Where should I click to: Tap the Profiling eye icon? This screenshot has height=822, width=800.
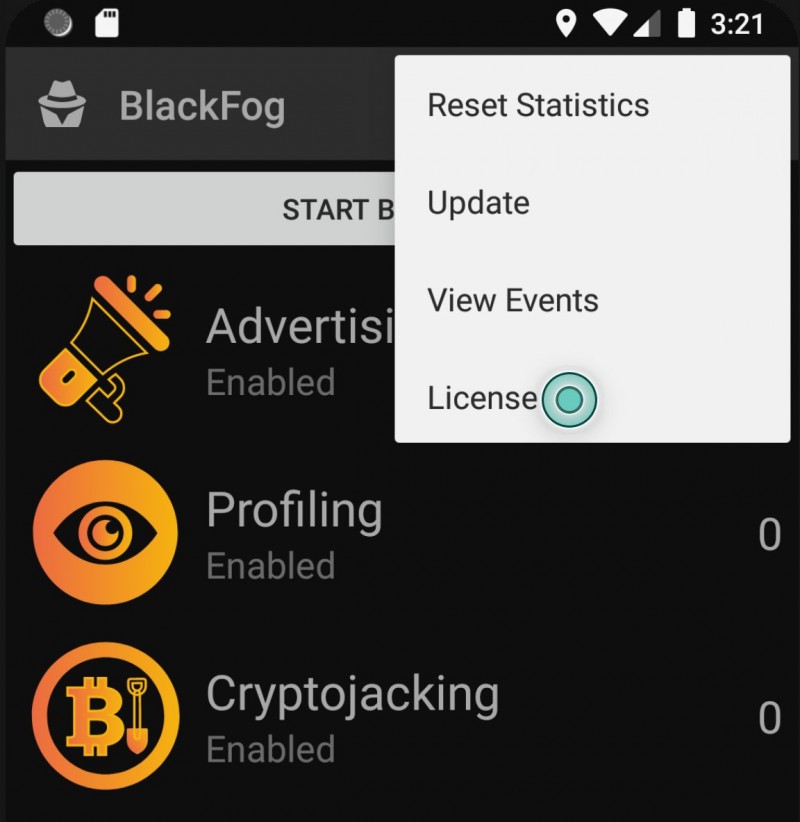click(105, 533)
